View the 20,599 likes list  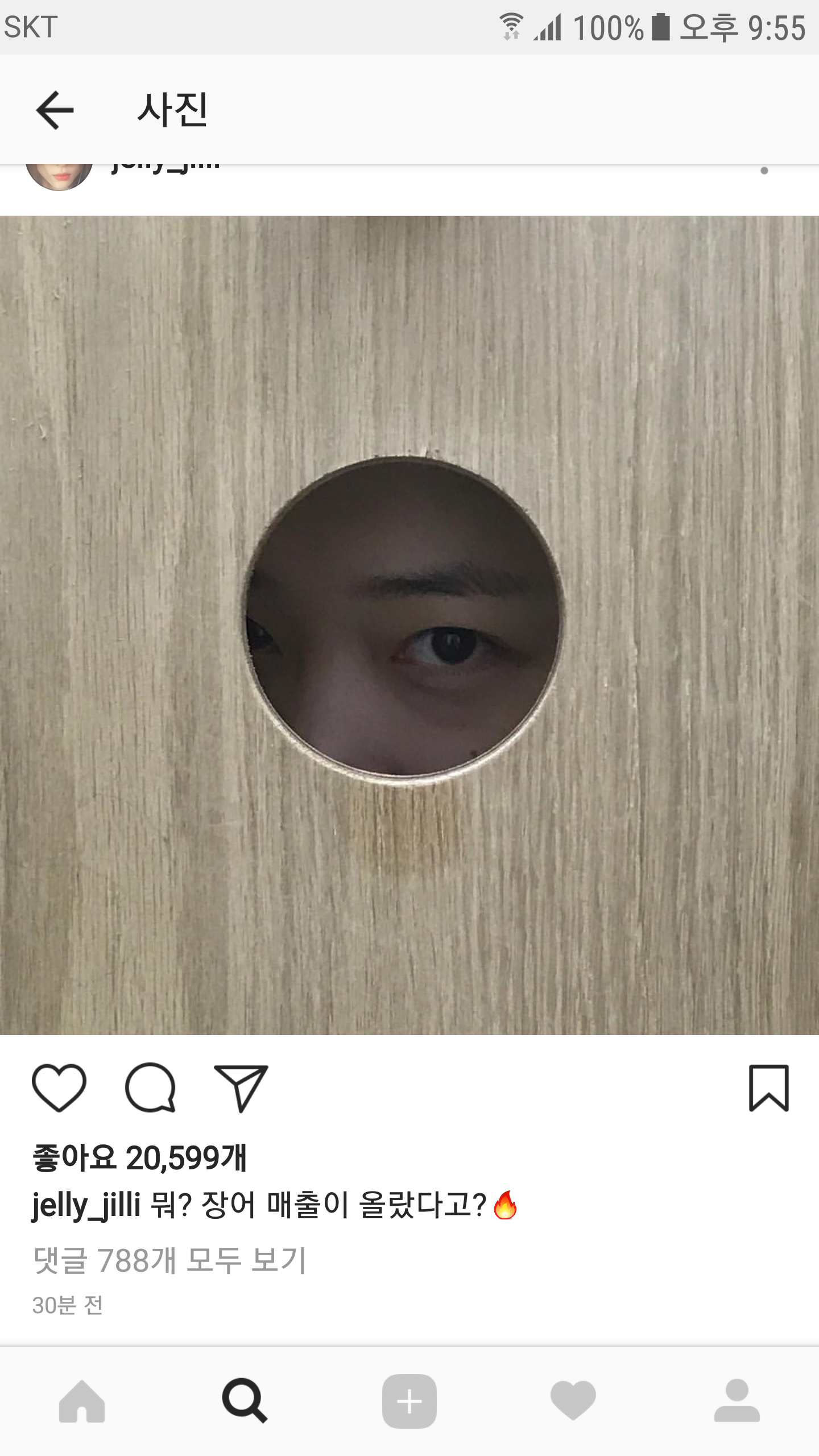(x=140, y=1158)
